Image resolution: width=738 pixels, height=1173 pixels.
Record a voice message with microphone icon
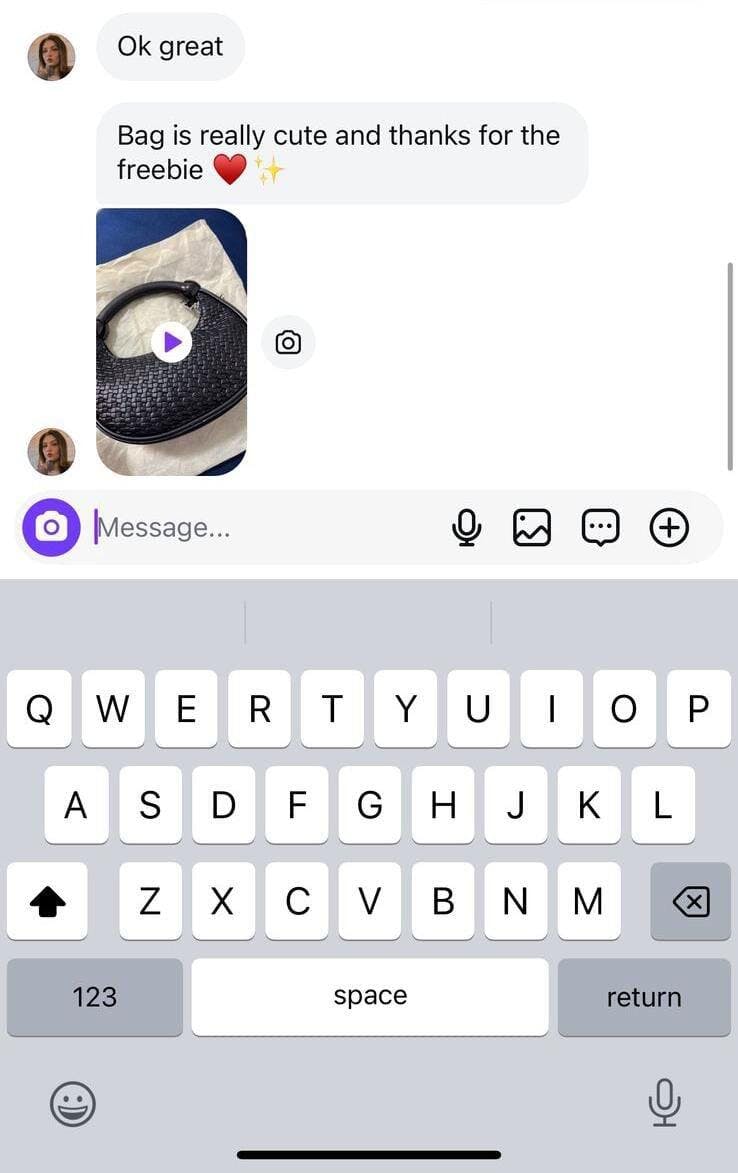point(465,527)
